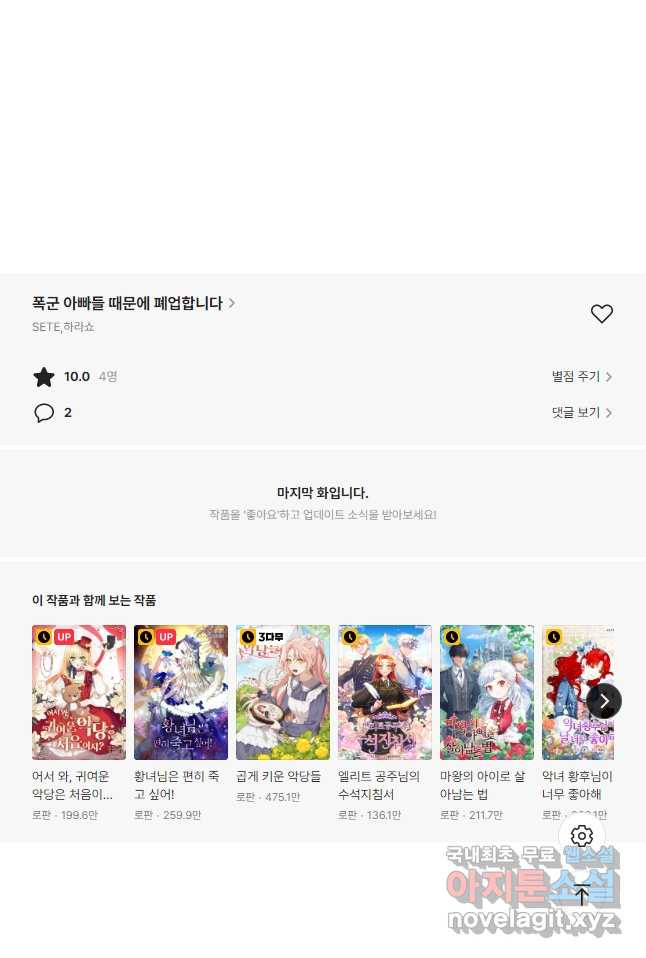Open 마왕의 아이로 살아남는 법 webtoon
The width and height of the screenshot is (646, 958).
pyautogui.click(x=487, y=693)
